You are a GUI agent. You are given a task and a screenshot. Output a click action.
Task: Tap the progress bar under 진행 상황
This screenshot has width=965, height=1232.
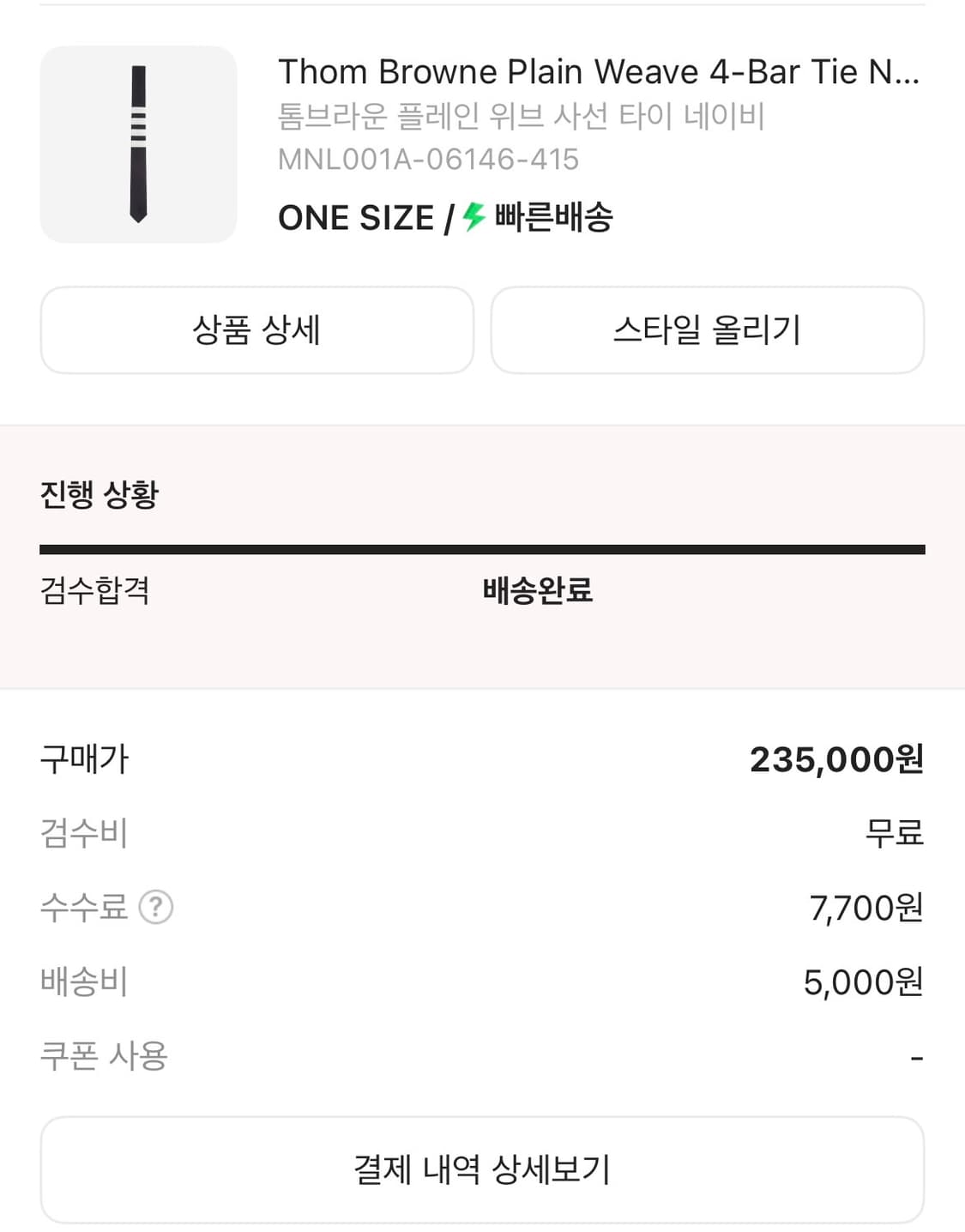[x=483, y=546]
